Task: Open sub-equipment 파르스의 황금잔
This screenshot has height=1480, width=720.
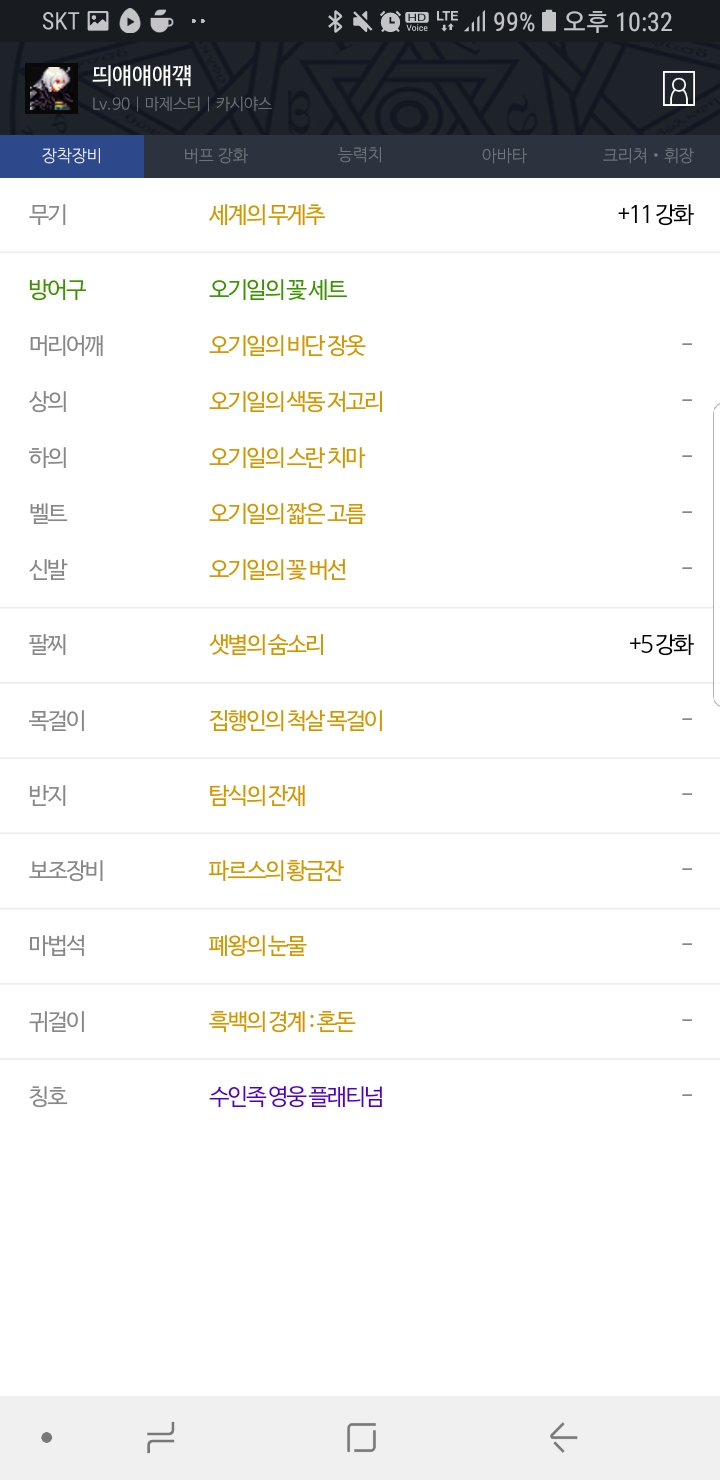Action: point(276,870)
